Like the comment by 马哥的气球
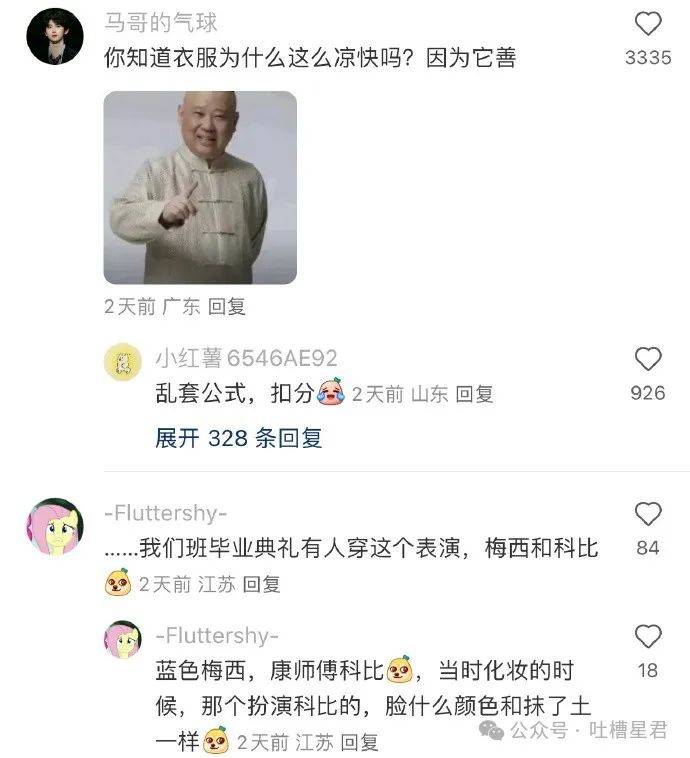 pos(648,25)
